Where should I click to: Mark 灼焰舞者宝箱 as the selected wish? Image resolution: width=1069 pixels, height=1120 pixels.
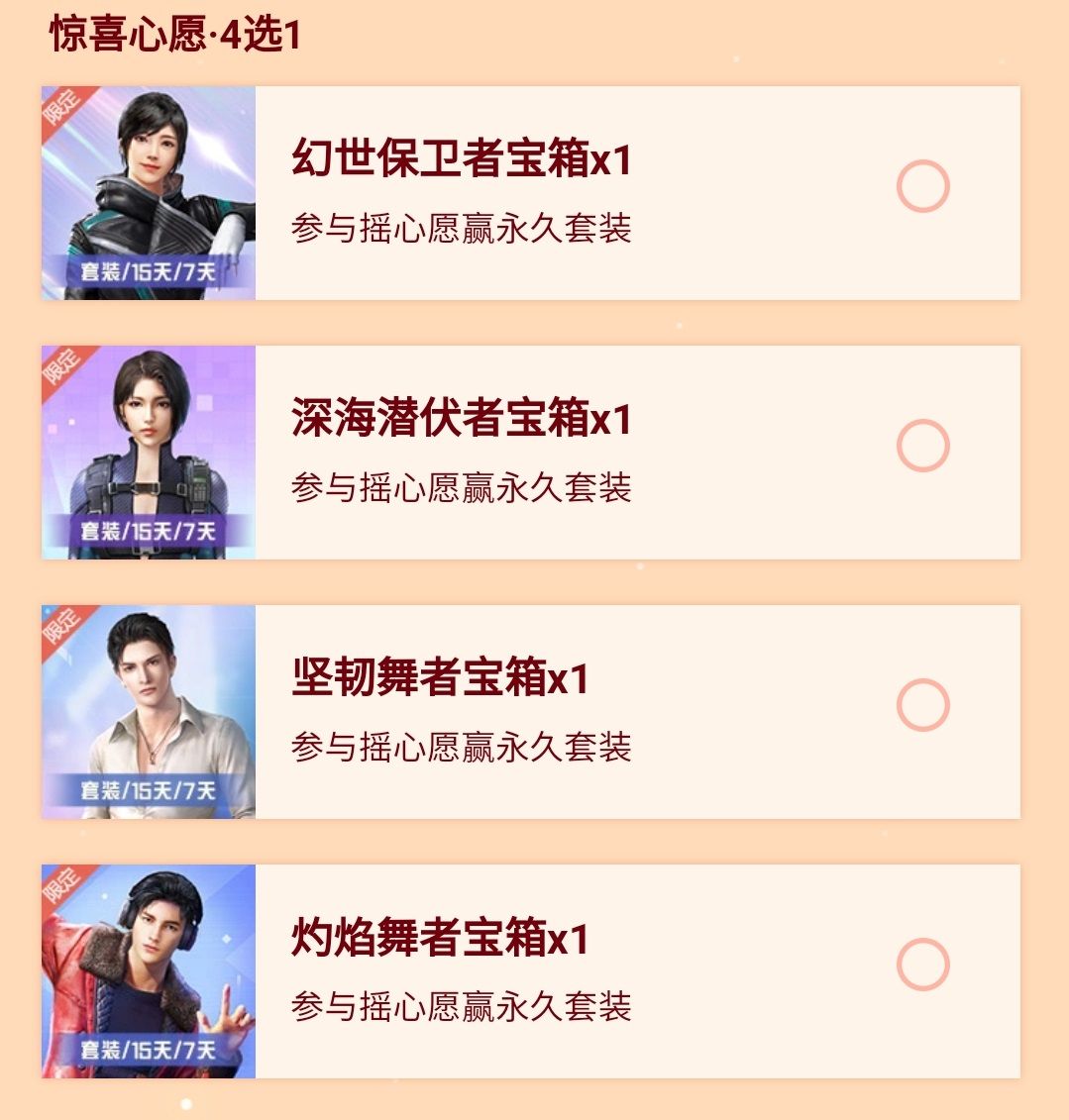click(922, 965)
